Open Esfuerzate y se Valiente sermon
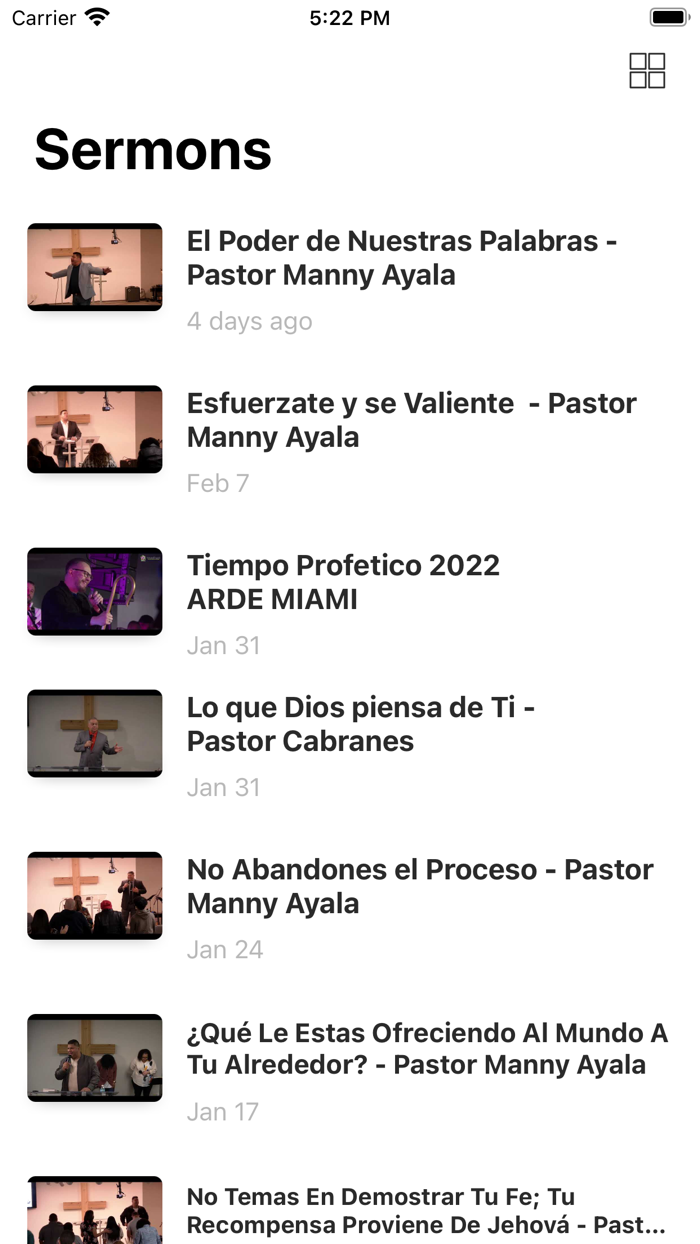The height and width of the screenshot is (1244, 700). (x=410, y=420)
